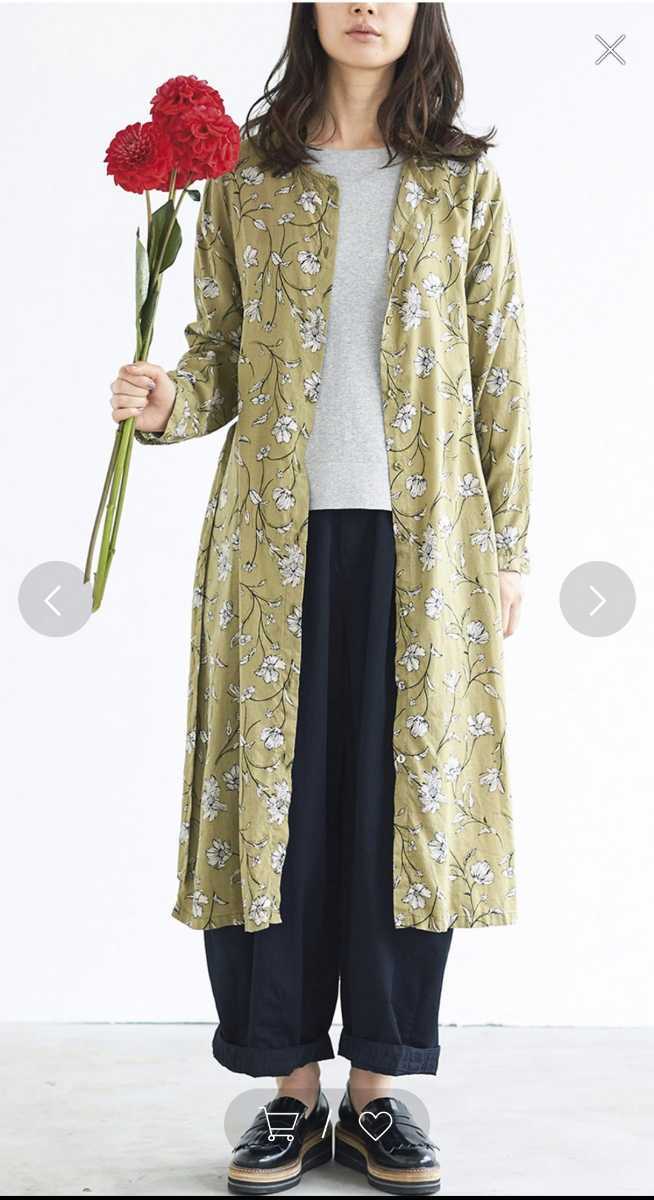Show the next product photo
Screen dimensions: 654x1200
[597, 599]
